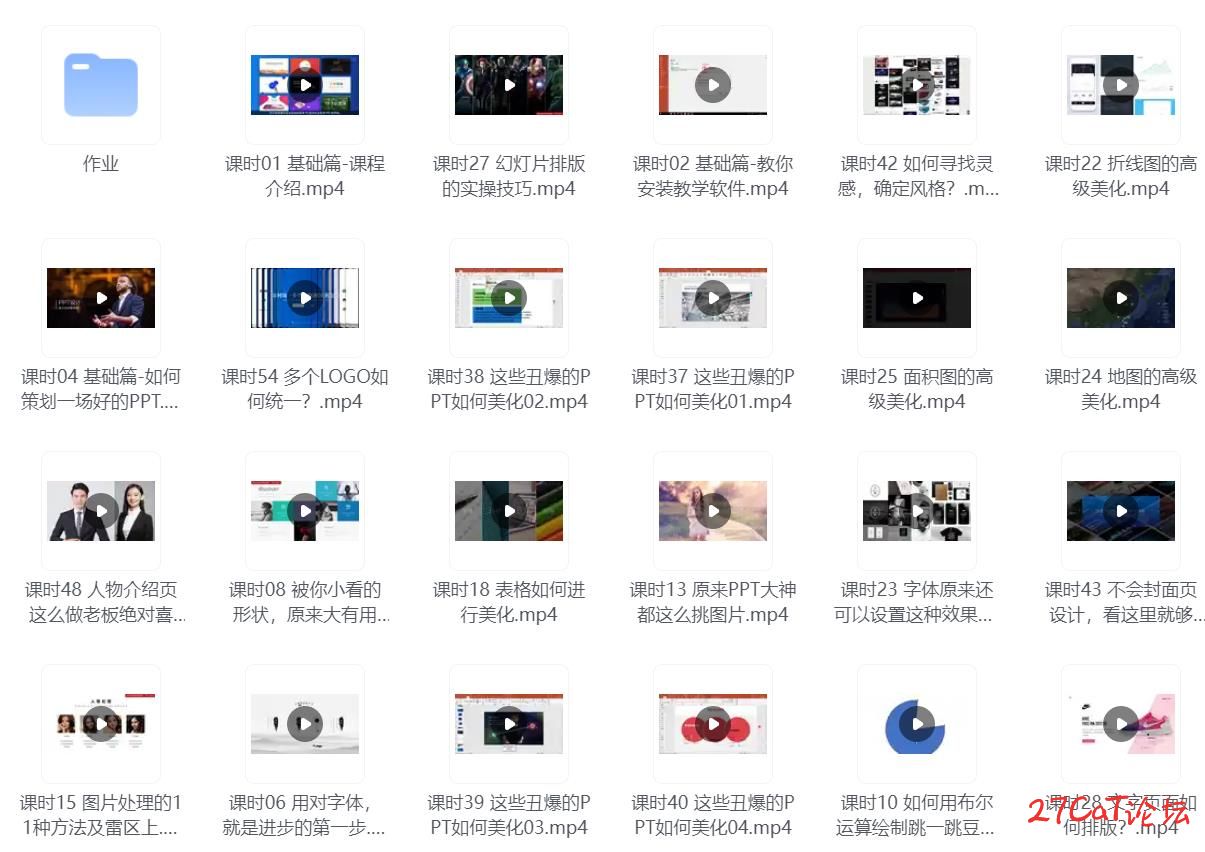Open the 作业 folder
The height and width of the screenshot is (852, 1205).
click(x=101, y=86)
